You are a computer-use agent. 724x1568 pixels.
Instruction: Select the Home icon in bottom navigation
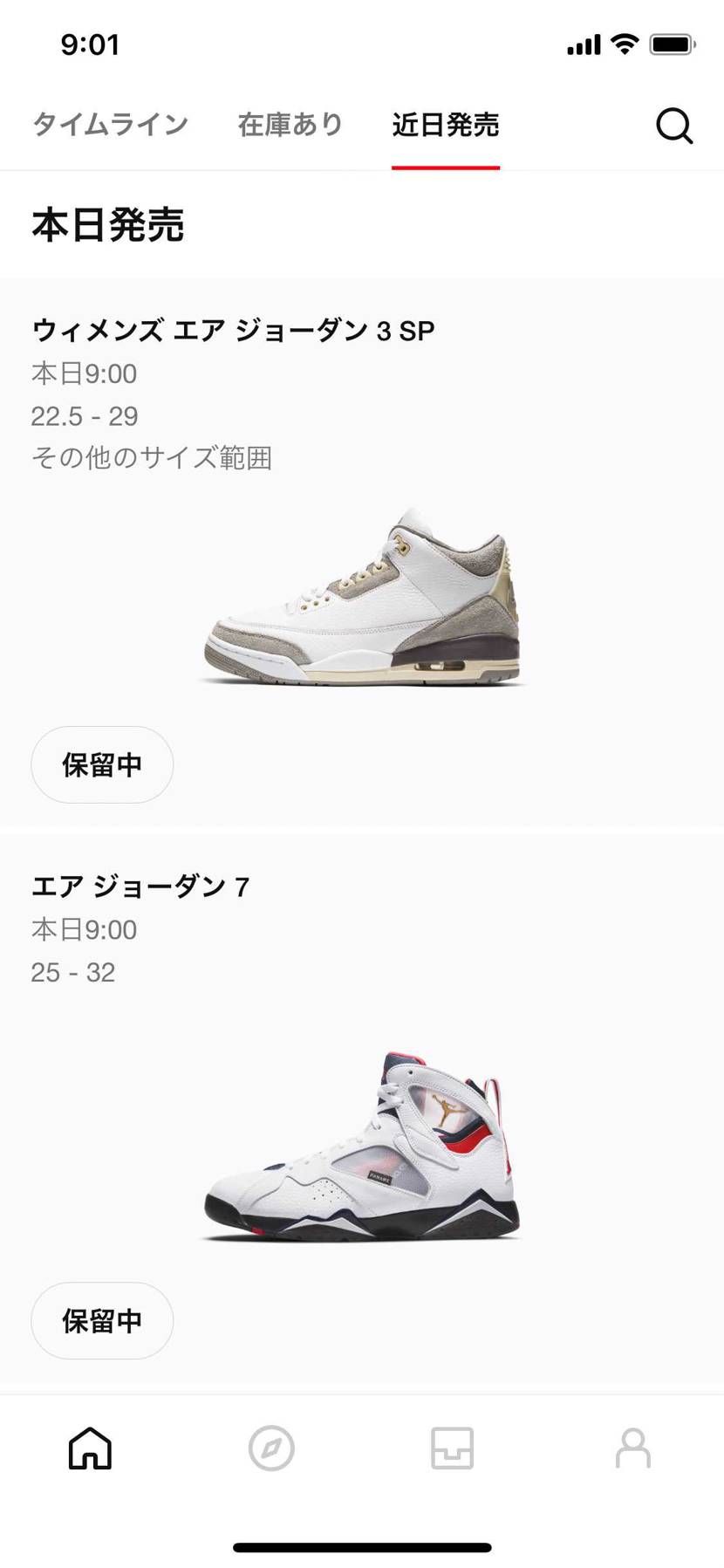(91, 1448)
